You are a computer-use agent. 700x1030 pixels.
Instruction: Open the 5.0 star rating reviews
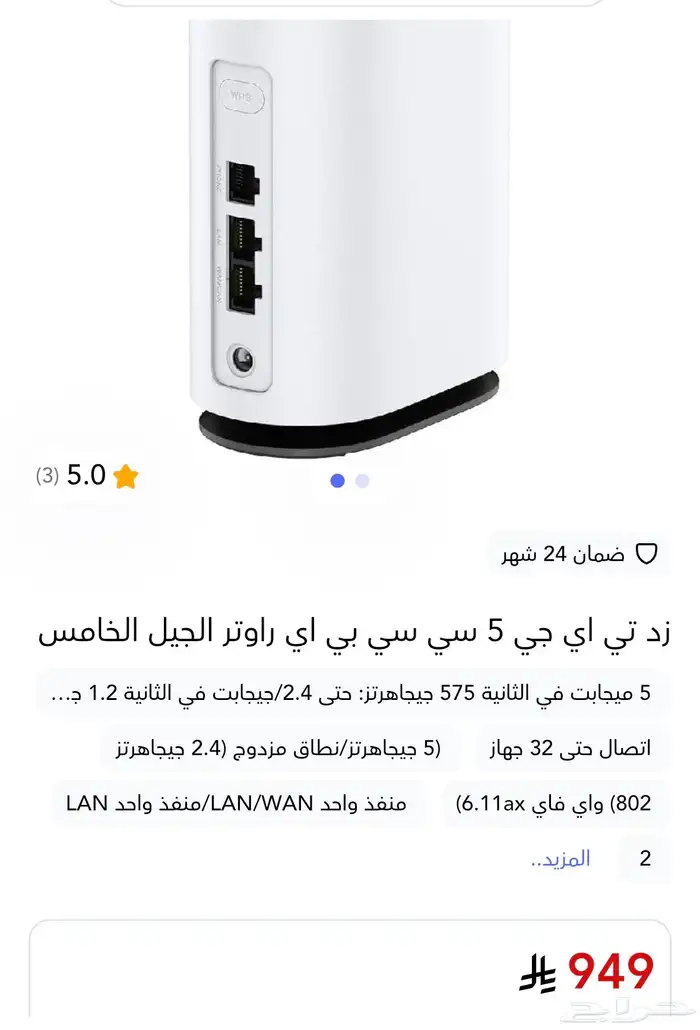pyautogui.click(x=87, y=476)
